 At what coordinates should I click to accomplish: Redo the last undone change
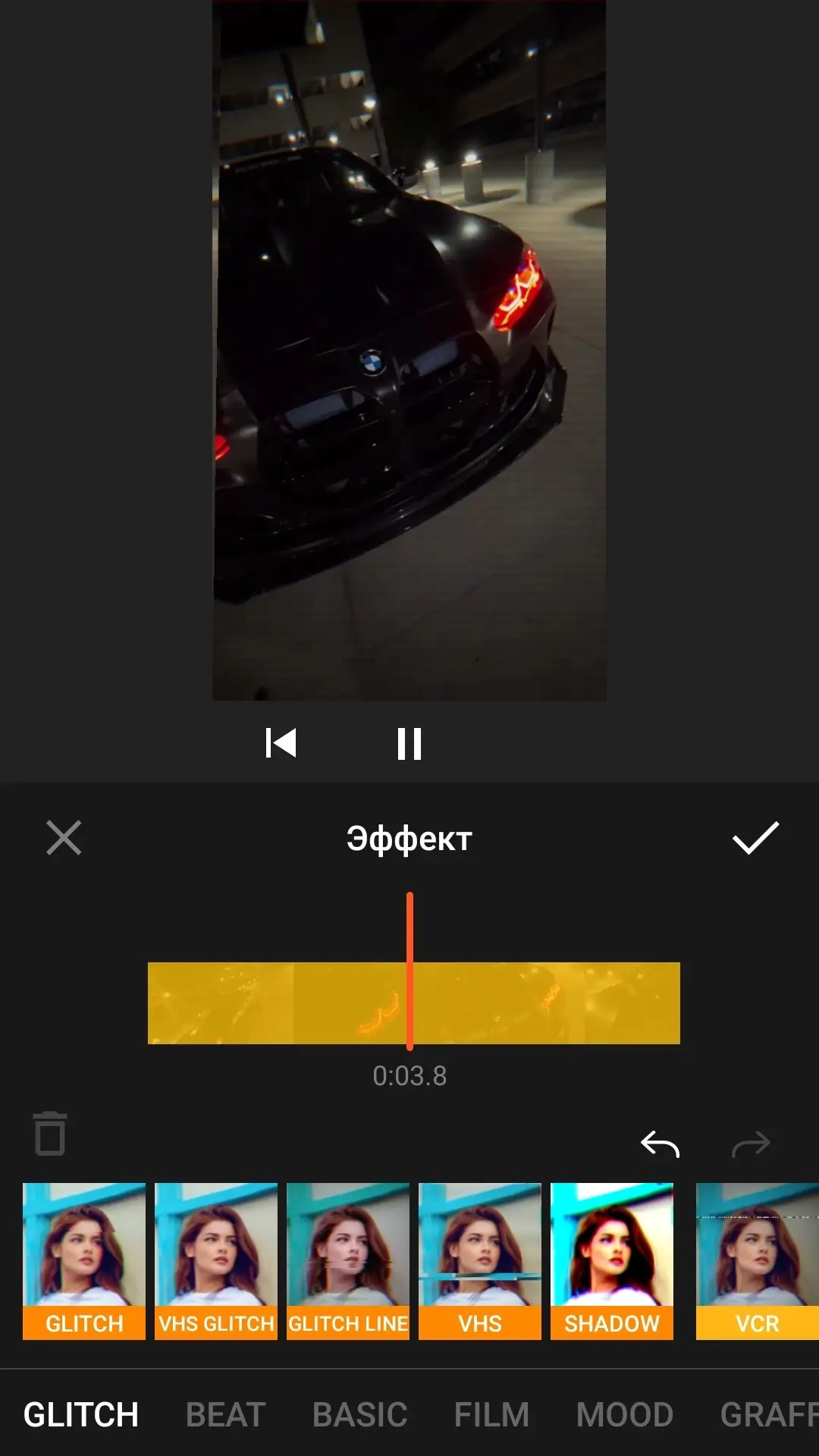(751, 1144)
